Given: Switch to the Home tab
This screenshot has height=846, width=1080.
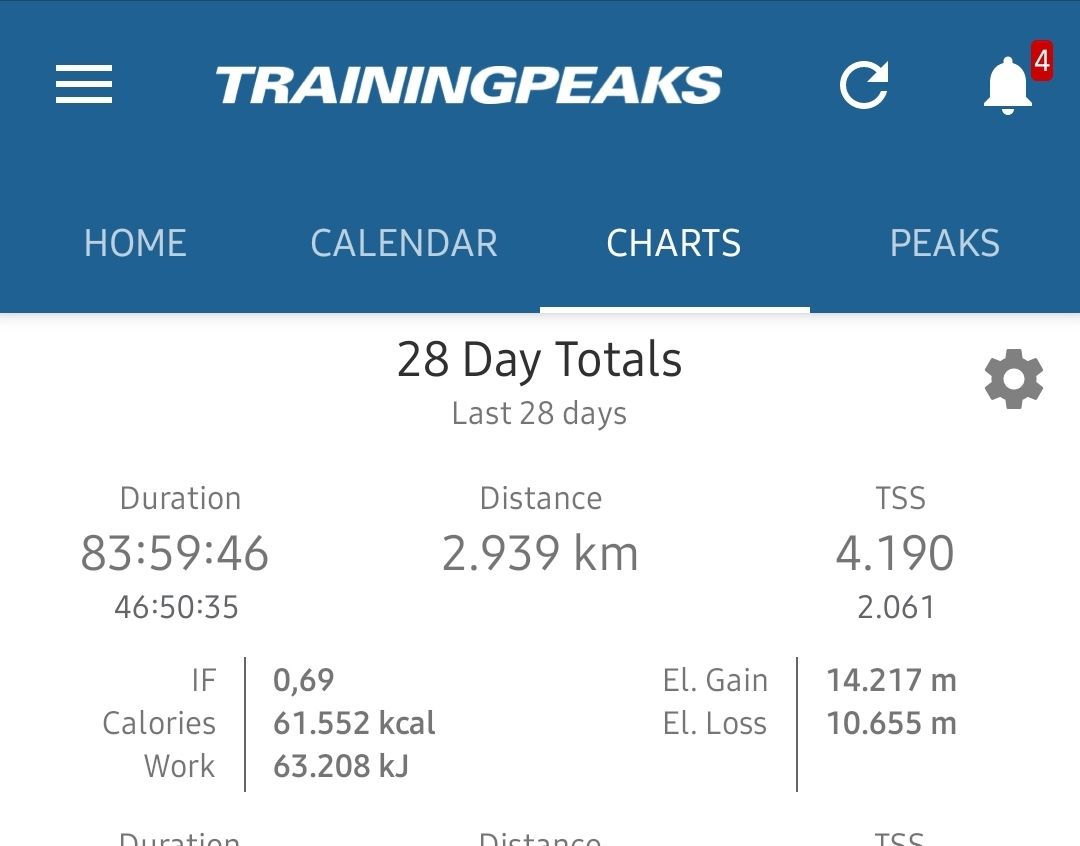Looking at the screenshot, I should pyautogui.click(x=135, y=243).
